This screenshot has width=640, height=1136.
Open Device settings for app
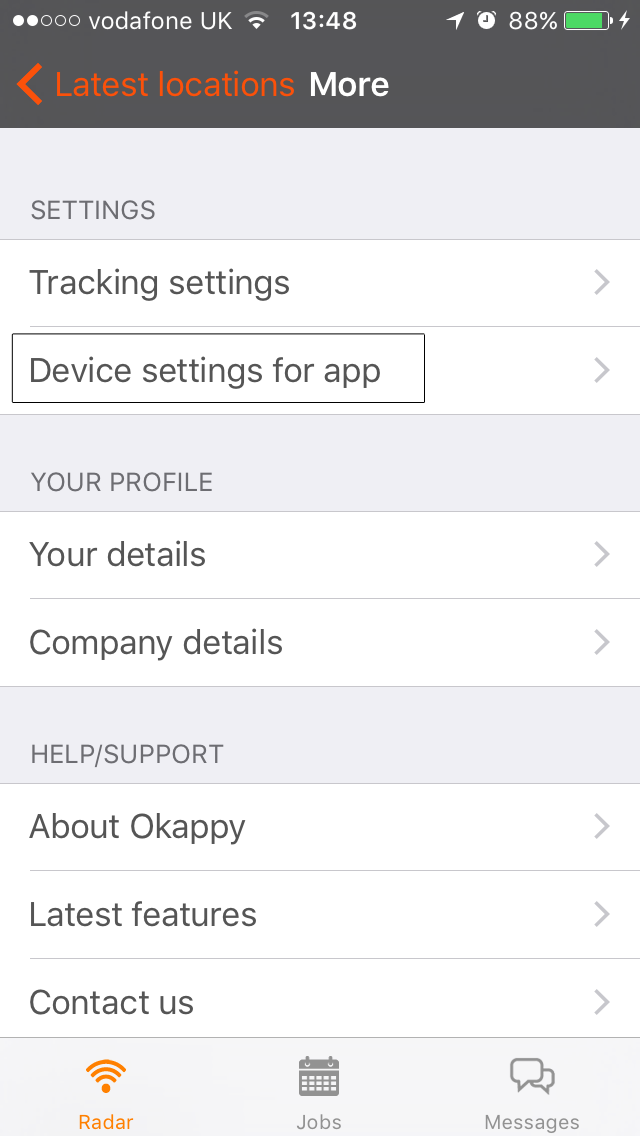(320, 371)
